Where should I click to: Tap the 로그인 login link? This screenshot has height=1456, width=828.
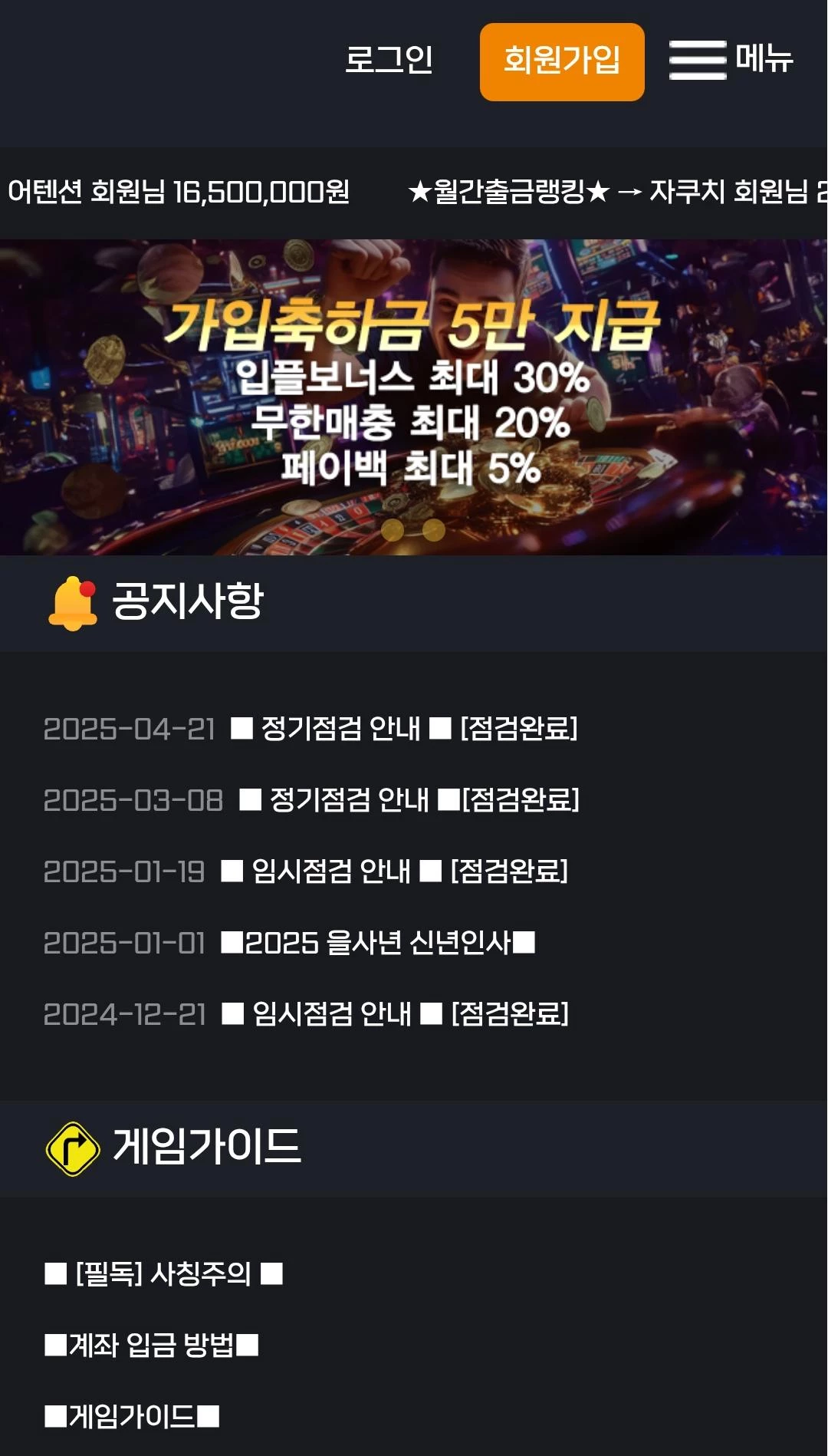pyautogui.click(x=389, y=60)
